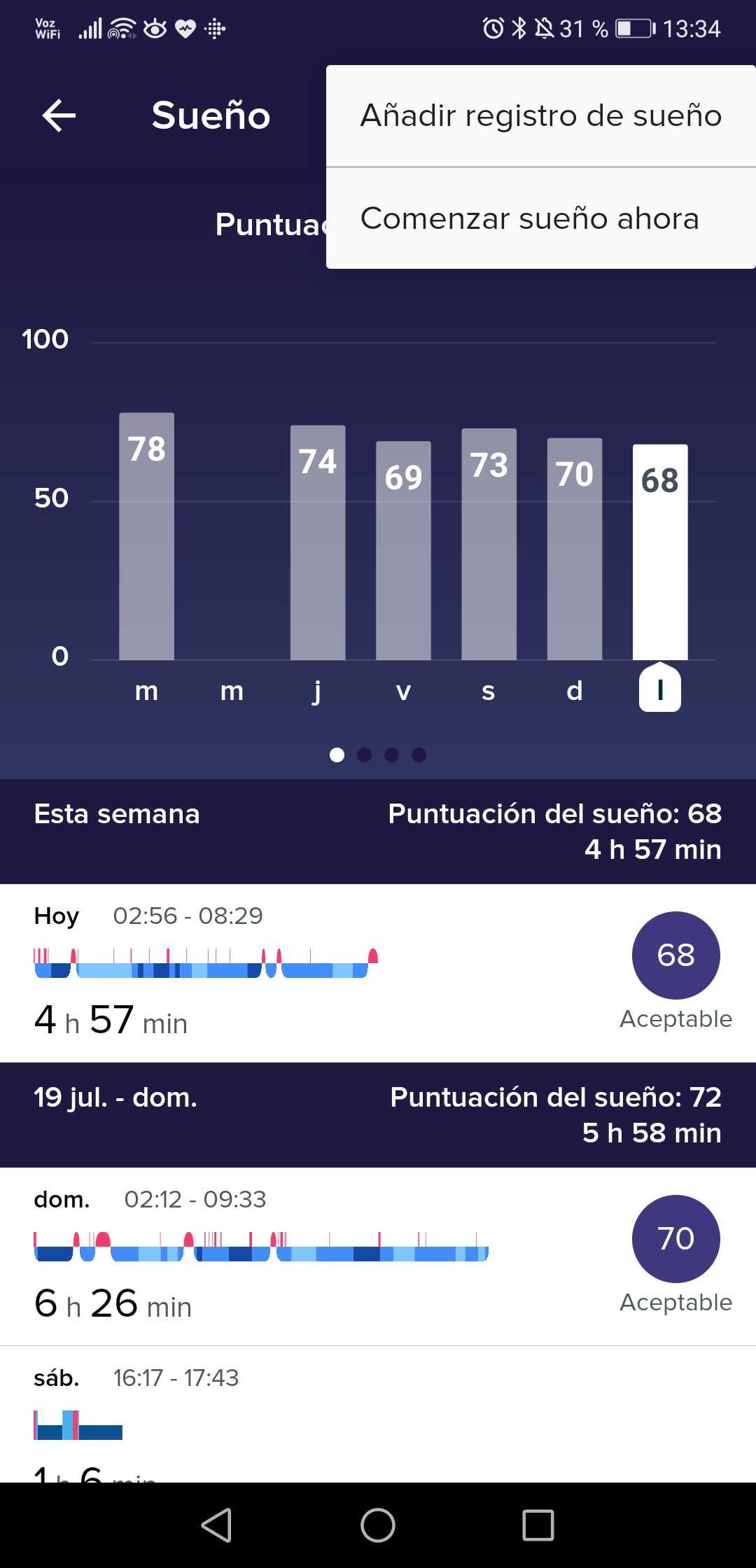Select the Friday bar with score 69
Screen dimensions: 756x1568
point(403,550)
